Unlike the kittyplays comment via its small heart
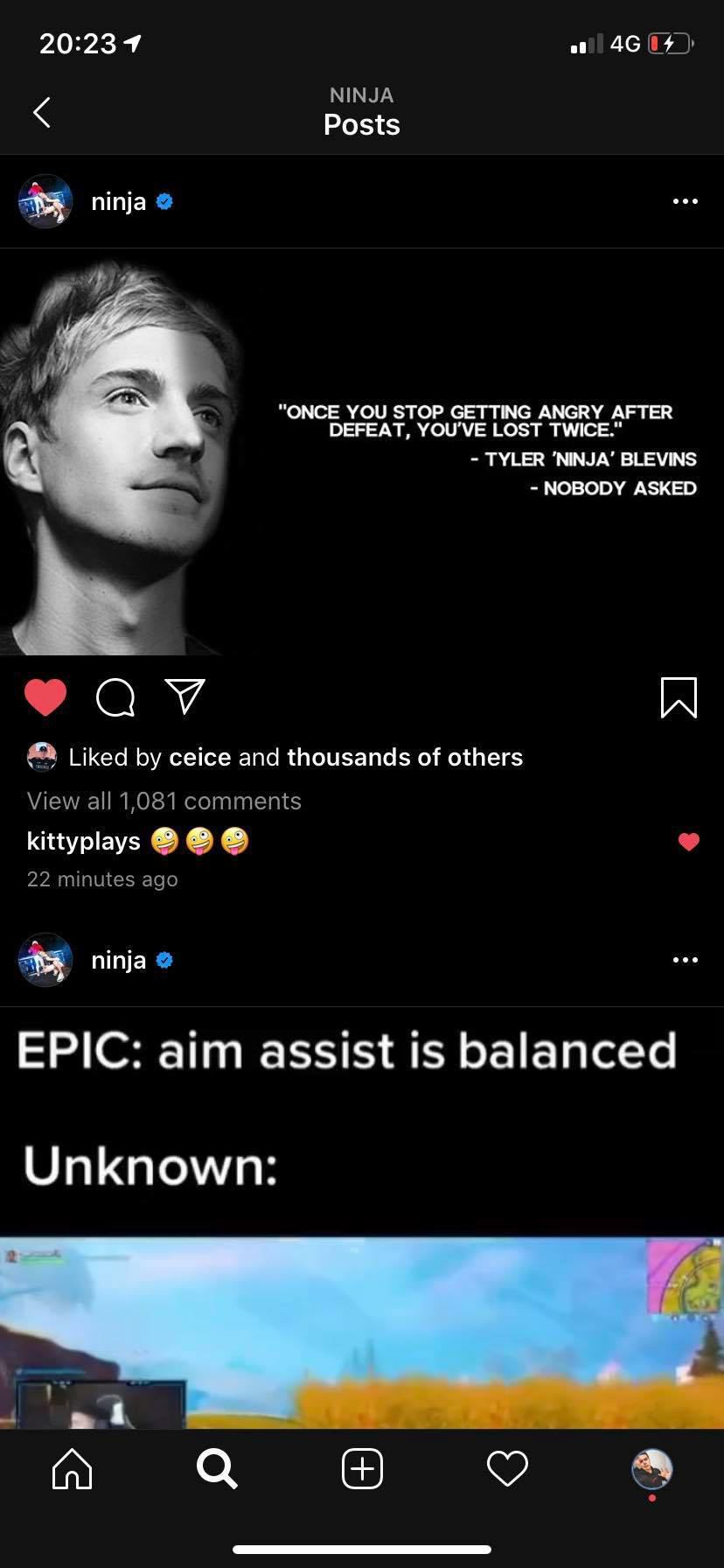724x1568 pixels. coord(689,842)
